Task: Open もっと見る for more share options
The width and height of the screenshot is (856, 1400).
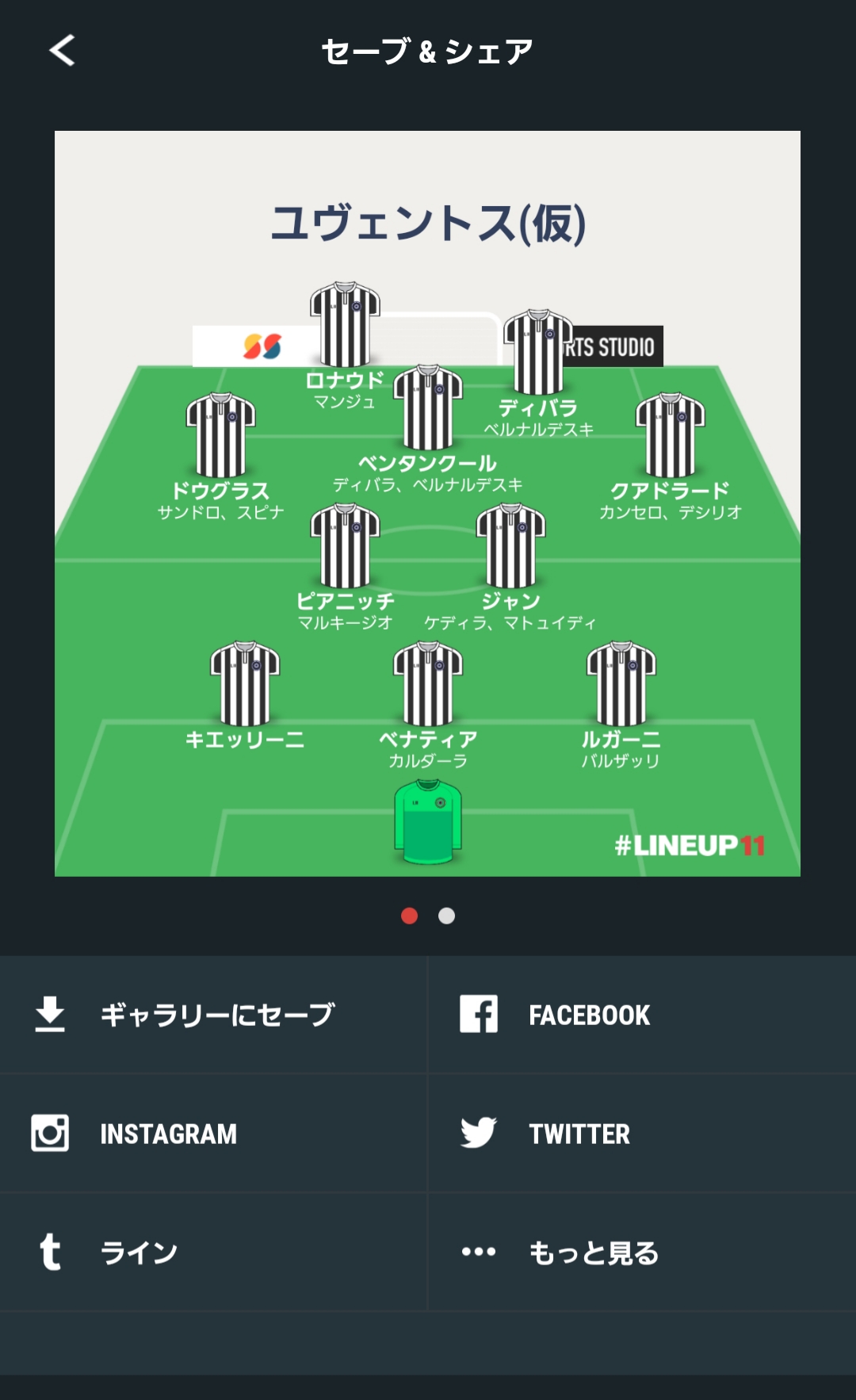Action: tap(642, 1253)
